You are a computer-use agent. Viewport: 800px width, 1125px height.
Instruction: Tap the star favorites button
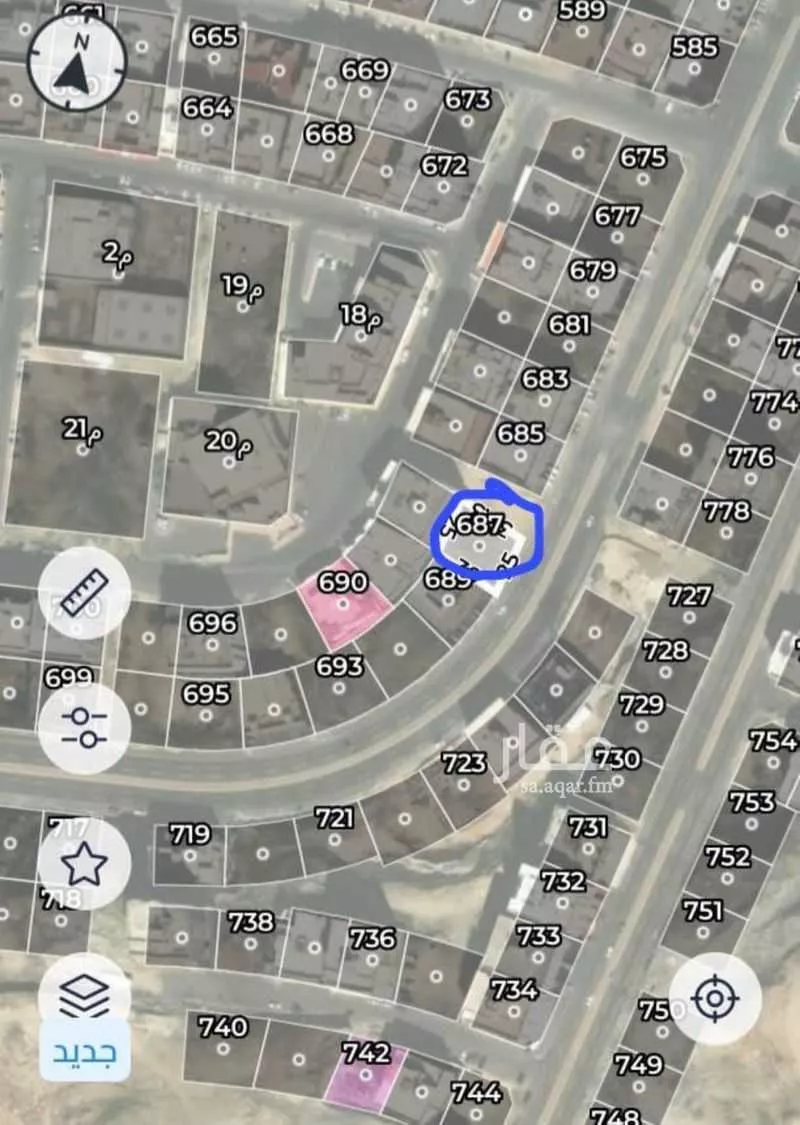[x=84, y=862]
